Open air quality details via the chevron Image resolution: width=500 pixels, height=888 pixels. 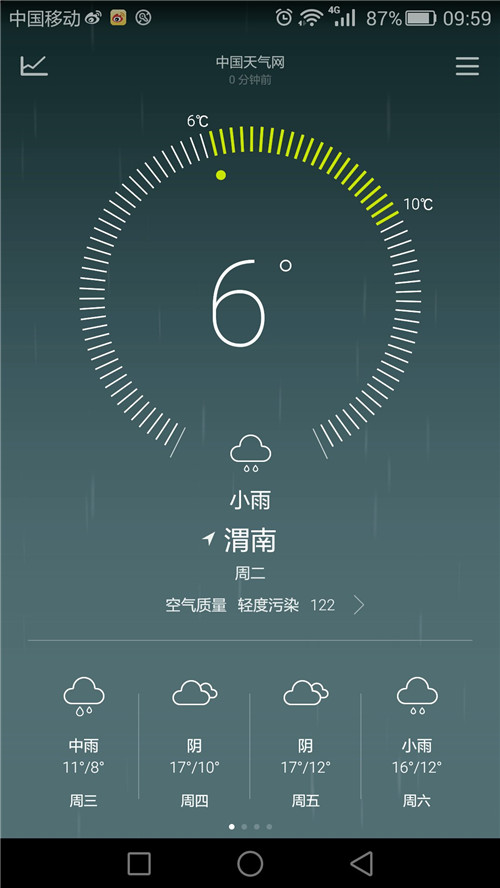tap(359, 605)
